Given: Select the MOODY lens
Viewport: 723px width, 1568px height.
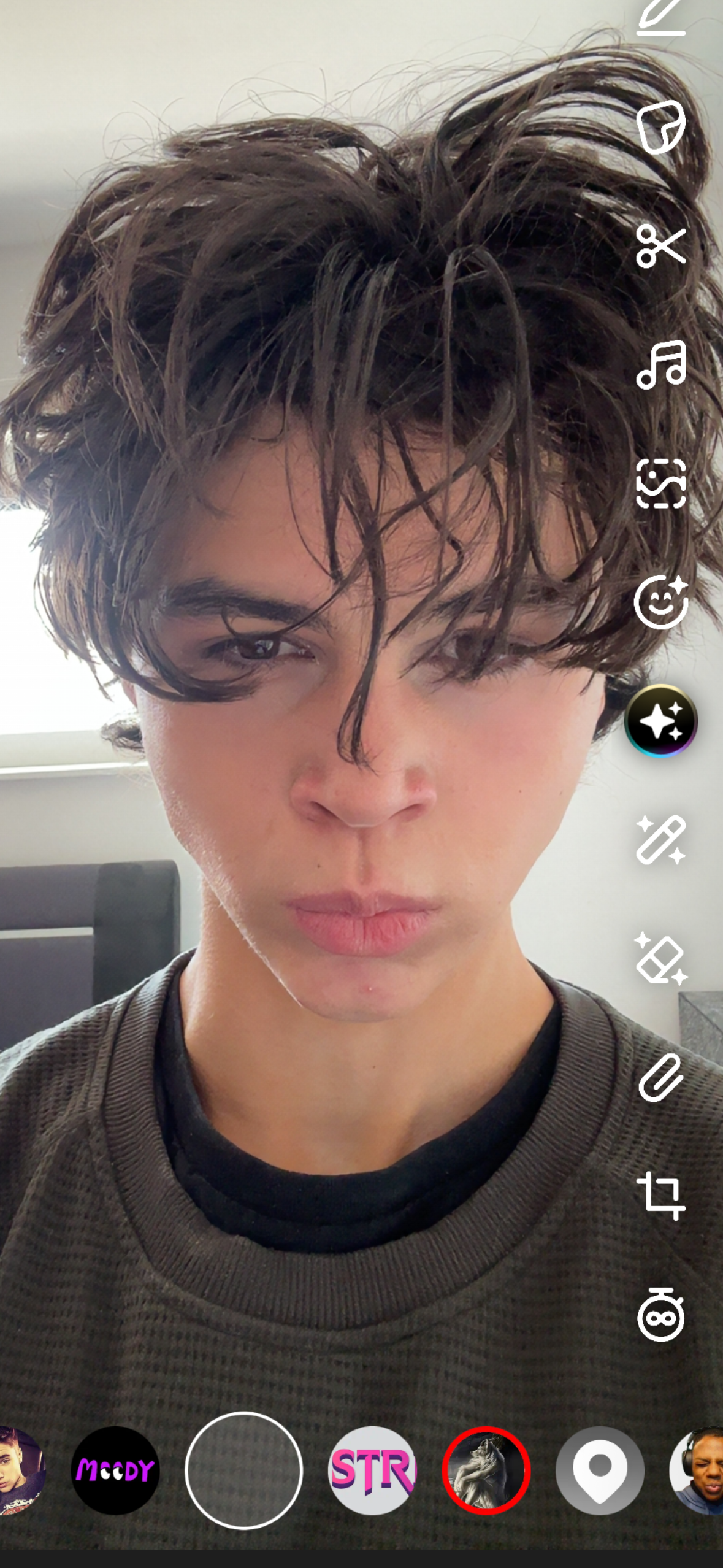Looking at the screenshot, I should point(115,1470).
